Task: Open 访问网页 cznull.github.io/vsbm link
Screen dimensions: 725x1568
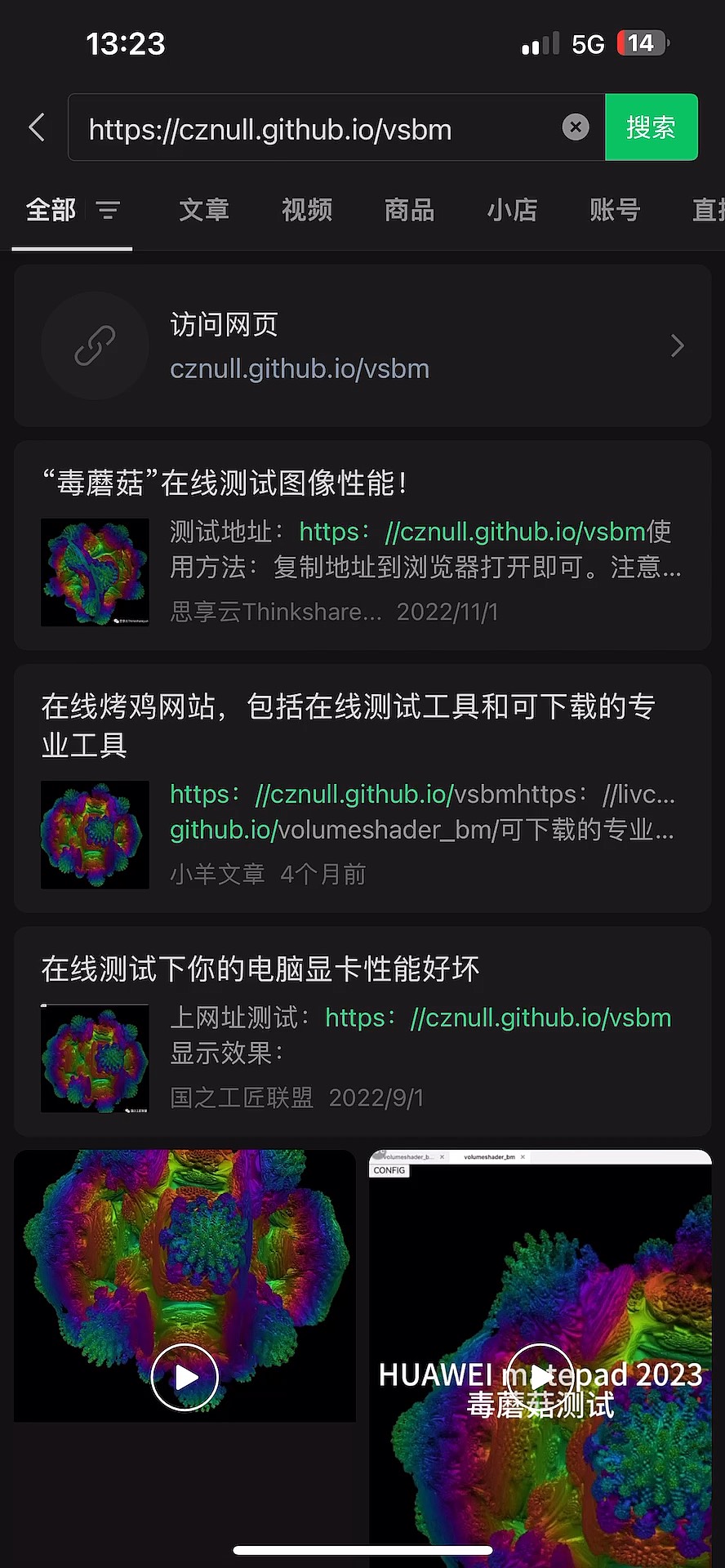Action: 362,346
